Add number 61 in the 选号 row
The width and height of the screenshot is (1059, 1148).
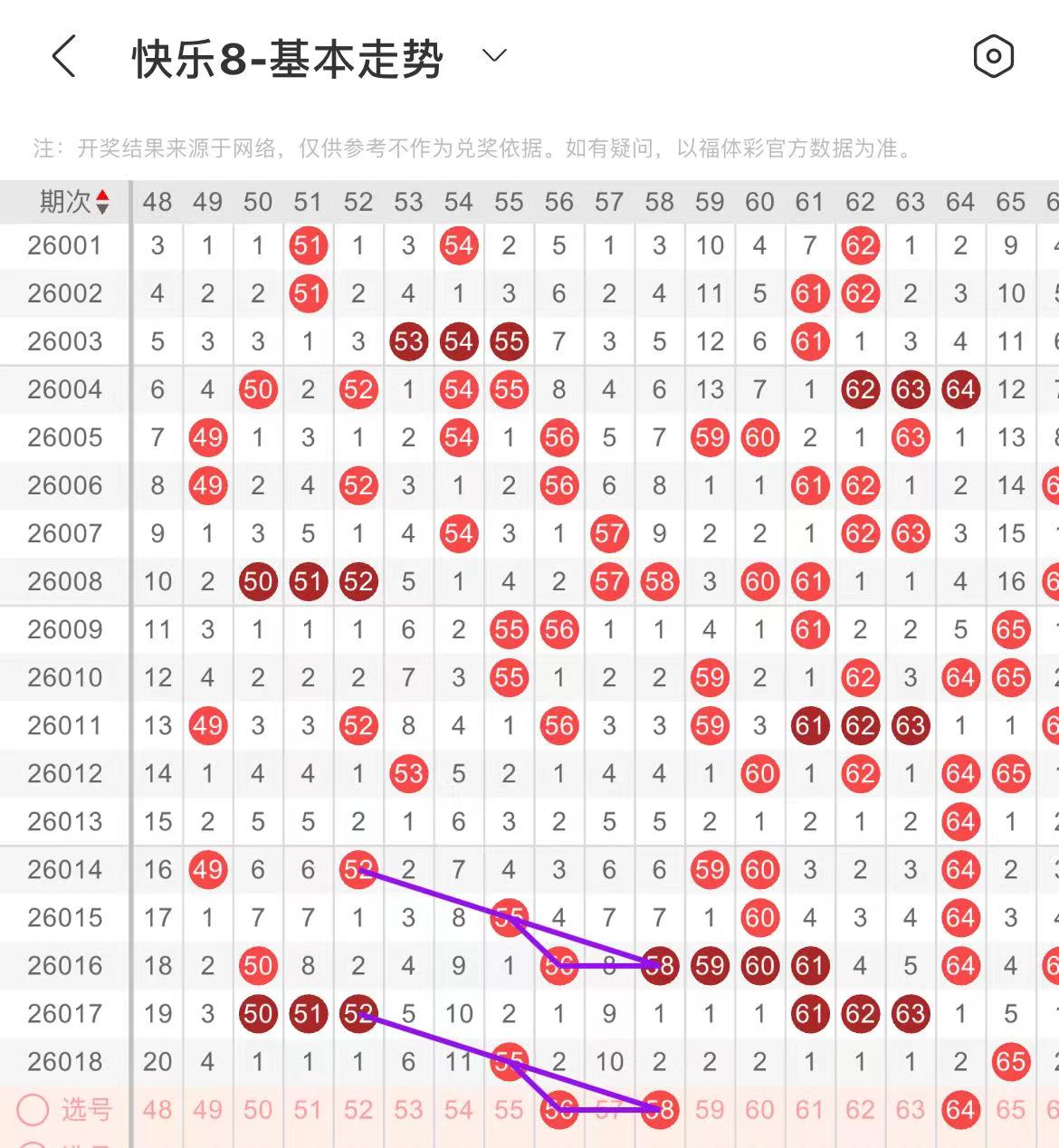tap(810, 1110)
